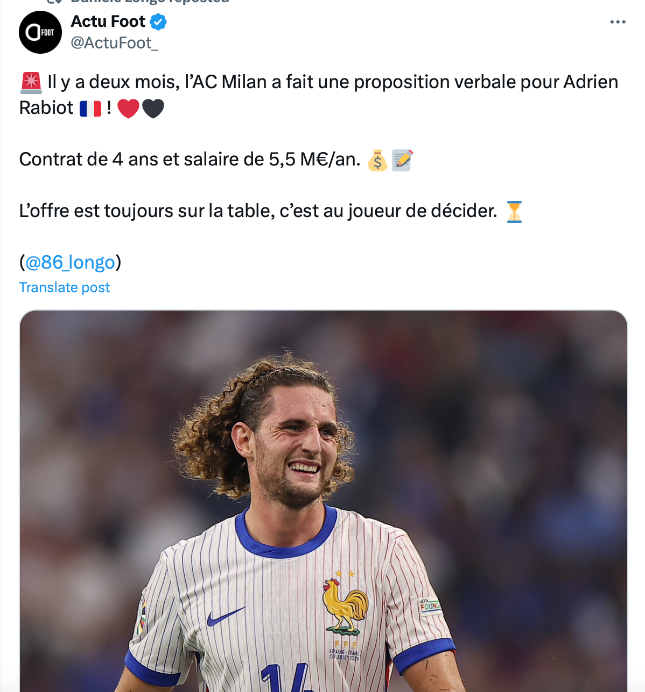Open Actu Foot profile avatar
This screenshot has width=645, height=692.
coord(40,33)
